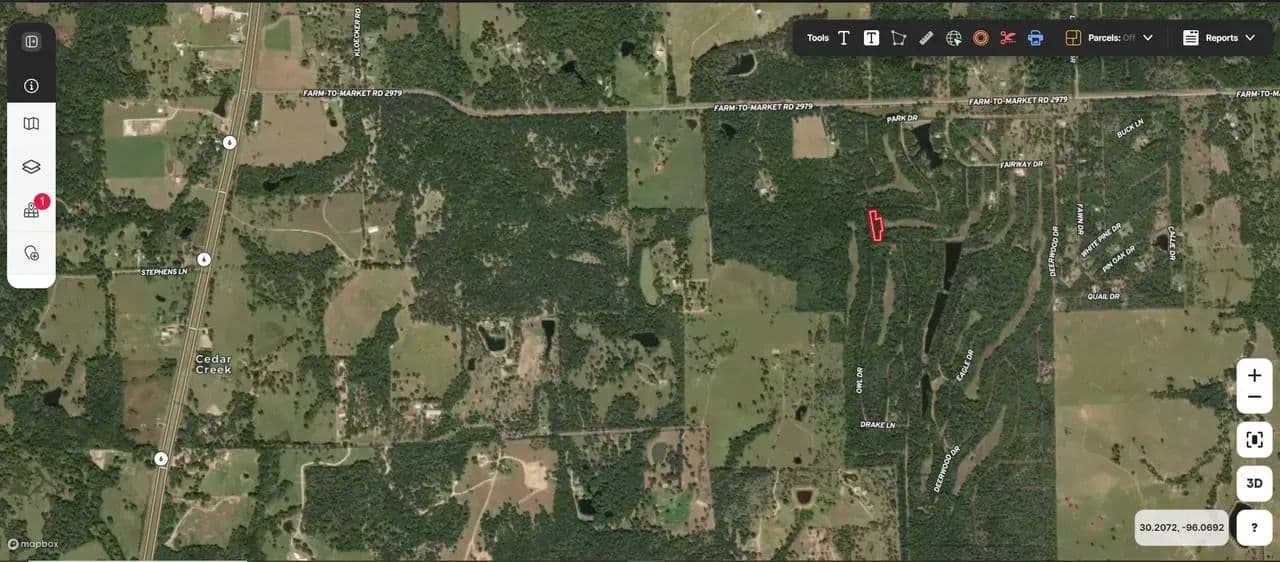
Task: Expand the sidebar panel toggle
Action: click(x=31, y=42)
